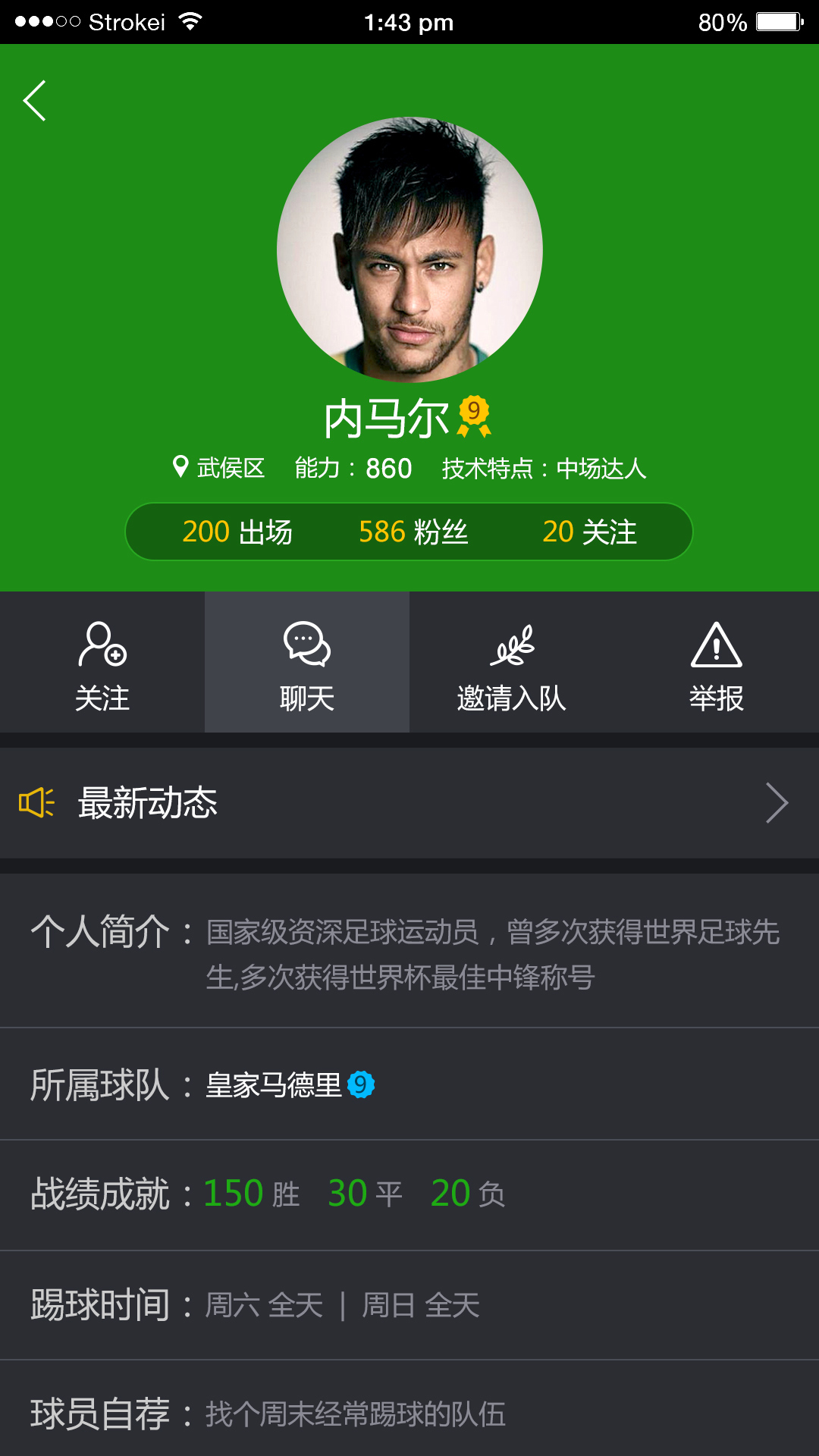Viewport: 819px width, 1456px height.
Task: Open the 20 关注 following list
Action: [x=589, y=532]
